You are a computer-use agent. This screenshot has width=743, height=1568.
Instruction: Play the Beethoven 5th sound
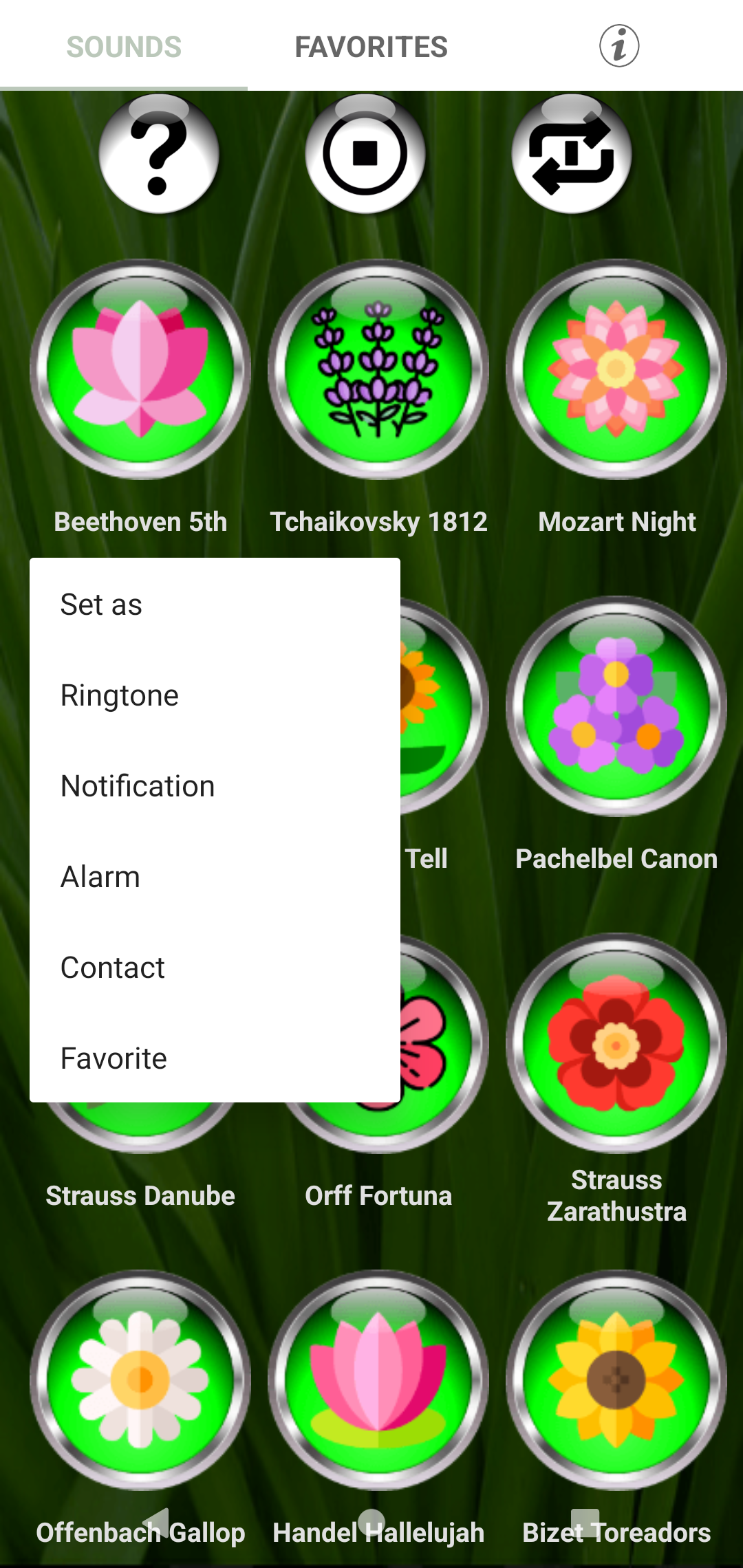(140, 369)
